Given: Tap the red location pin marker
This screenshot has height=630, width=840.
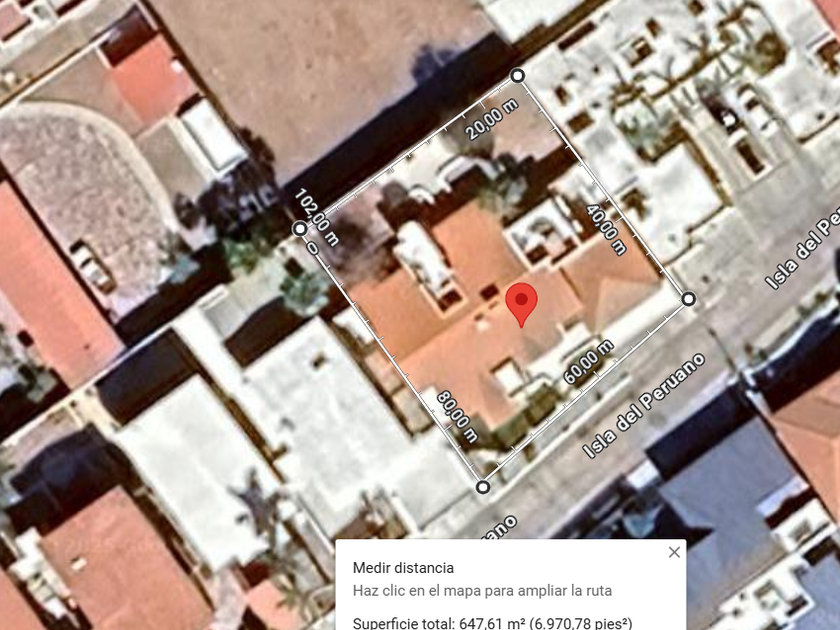Looking at the screenshot, I should click(x=521, y=303).
